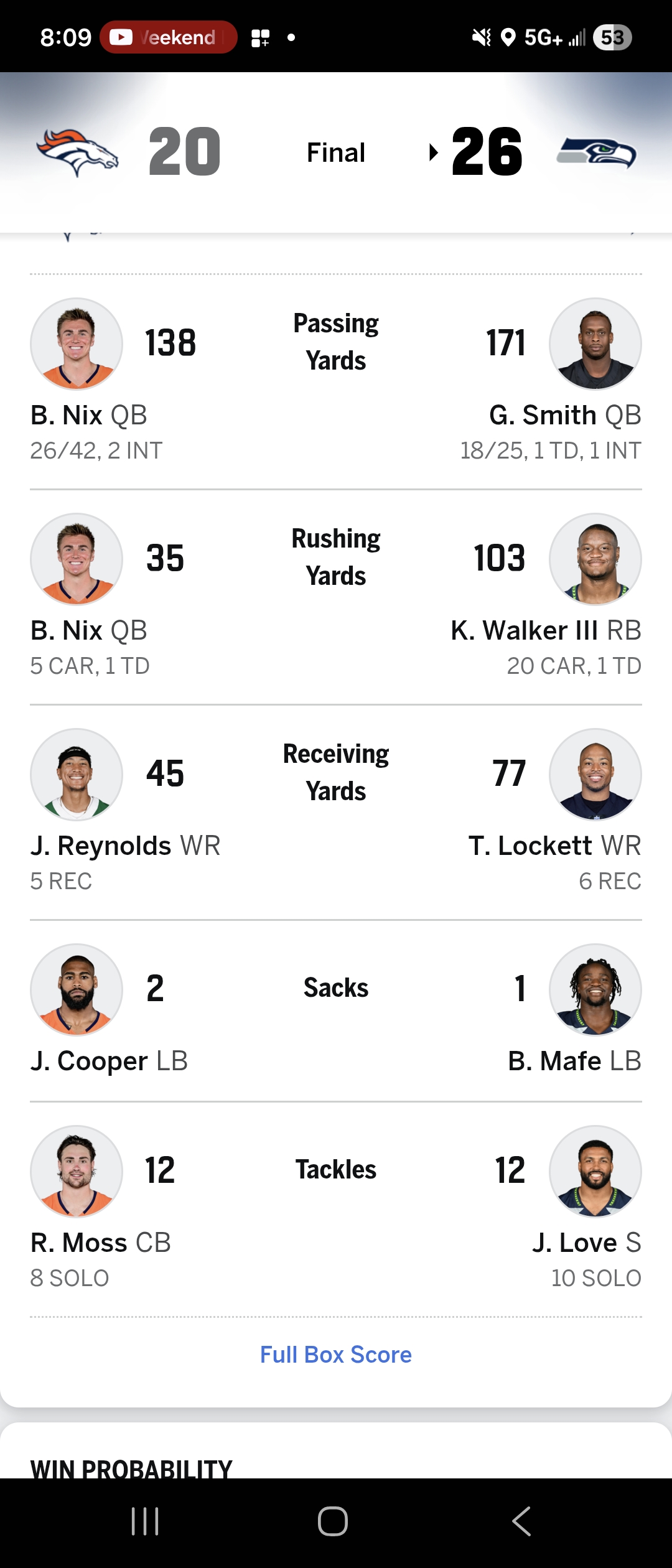Screen dimensions: 672x1568
Task: Tap B. Nix under Passing Yards
Action: coord(77,344)
